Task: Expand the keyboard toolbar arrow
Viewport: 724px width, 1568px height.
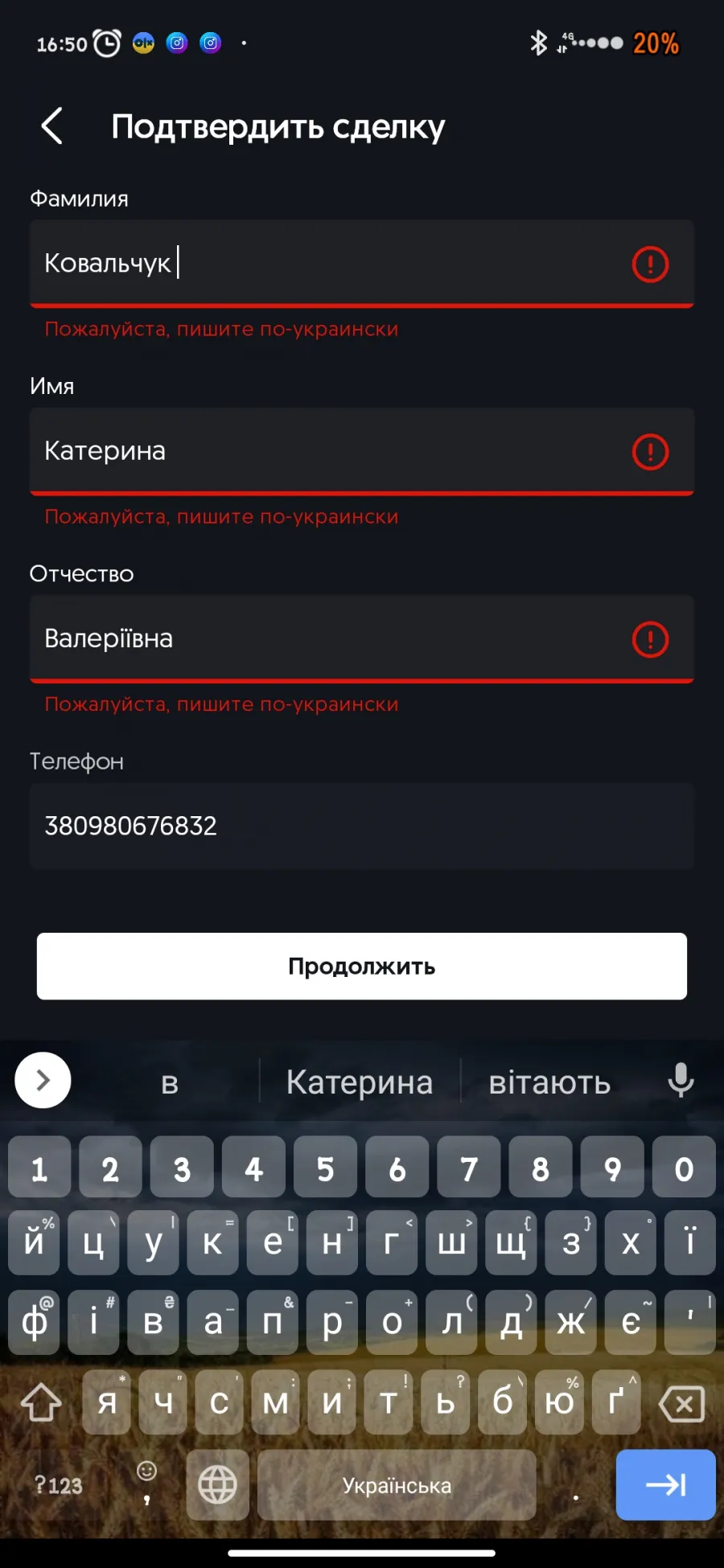Action: [43, 1080]
